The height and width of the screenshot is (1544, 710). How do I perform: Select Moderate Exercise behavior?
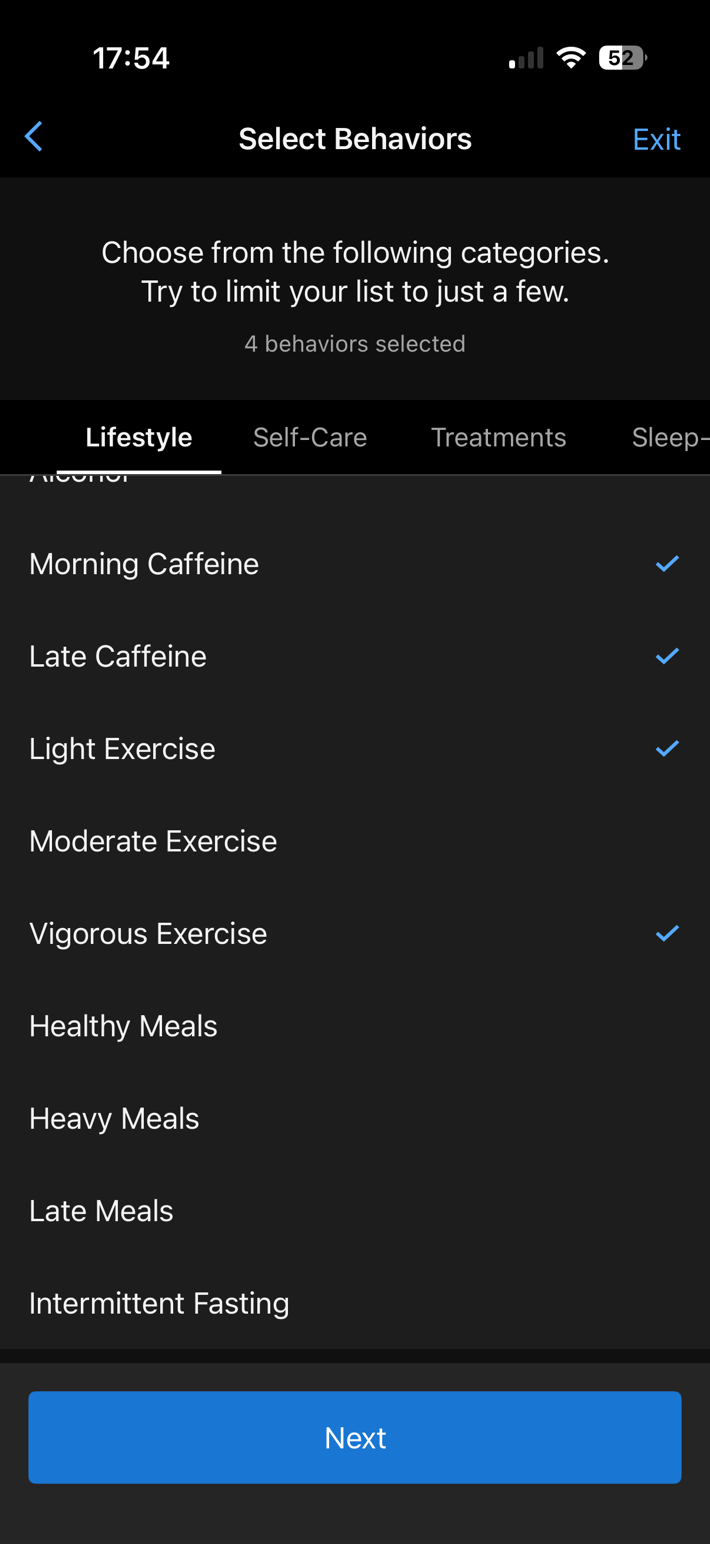pyautogui.click(x=355, y=841)
